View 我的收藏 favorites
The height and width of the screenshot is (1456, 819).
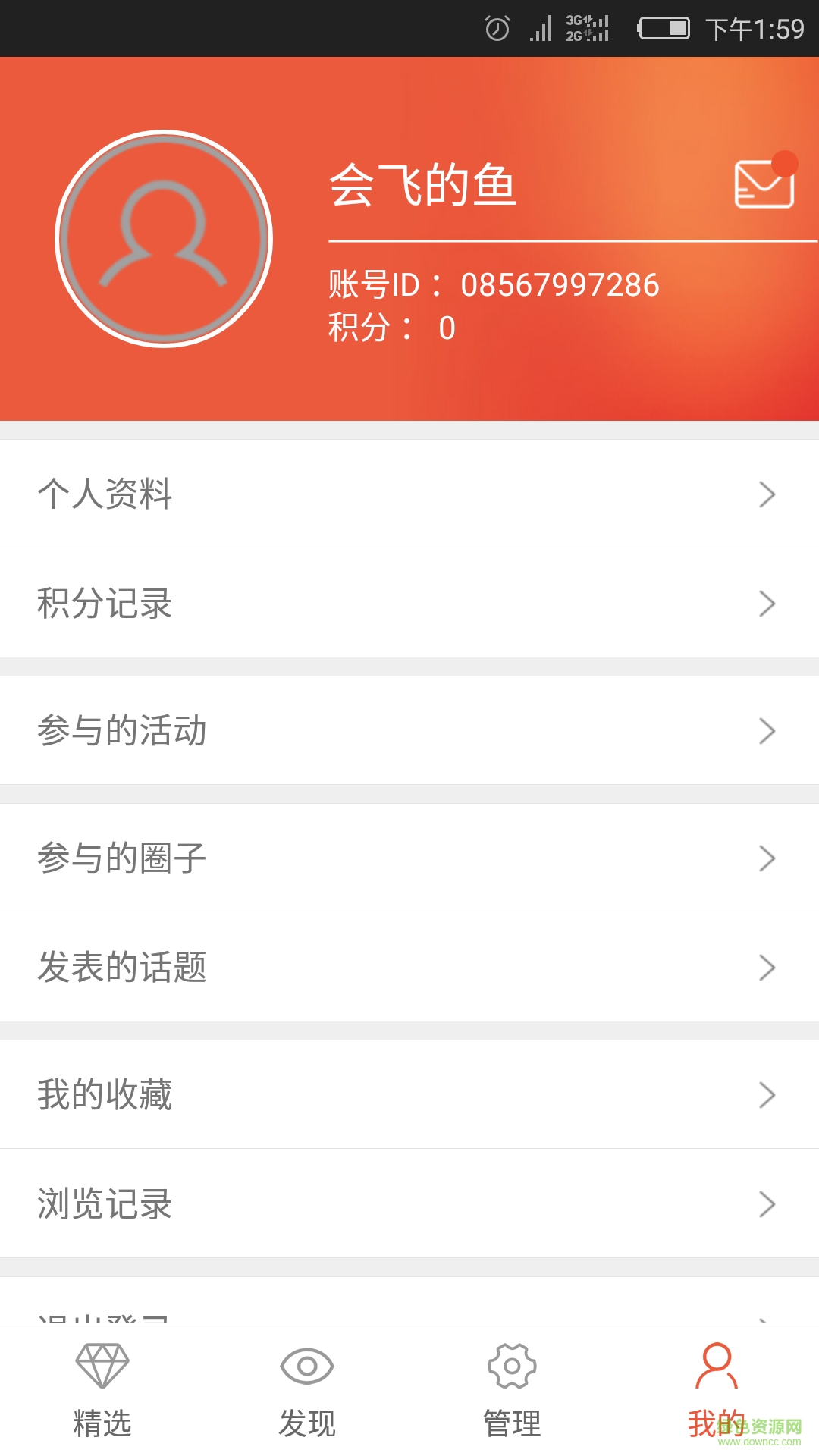coord(409,1094)
